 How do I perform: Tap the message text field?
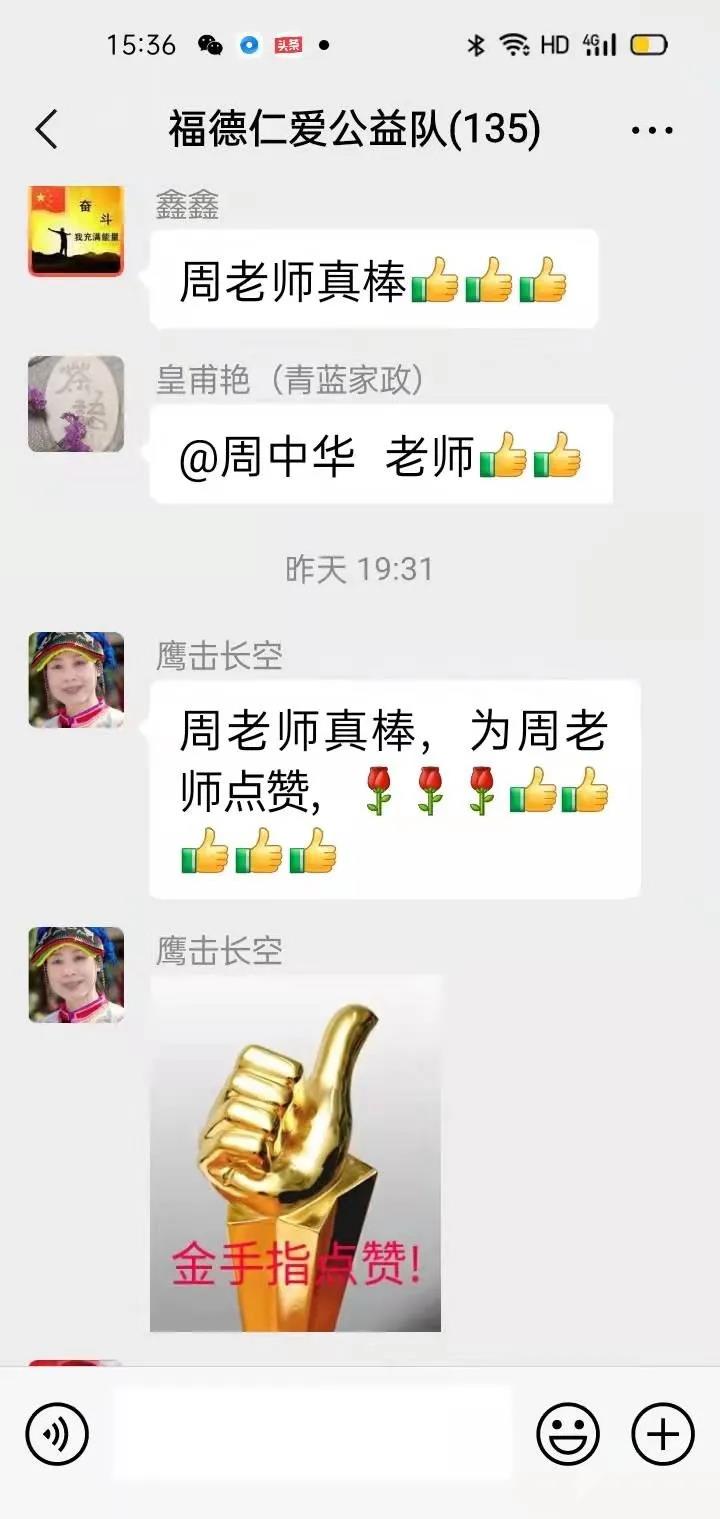point(312,1432)
